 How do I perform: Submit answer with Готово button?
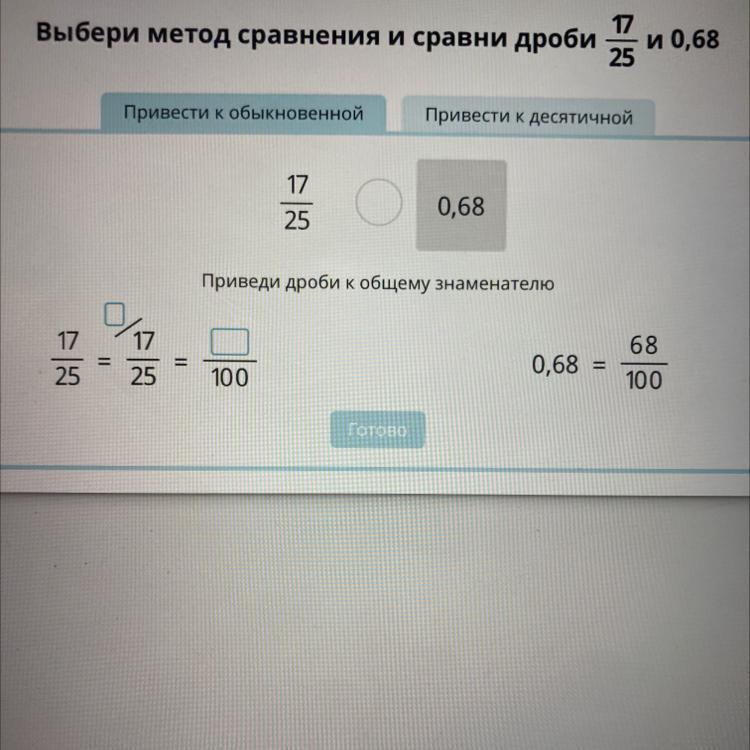379,431
